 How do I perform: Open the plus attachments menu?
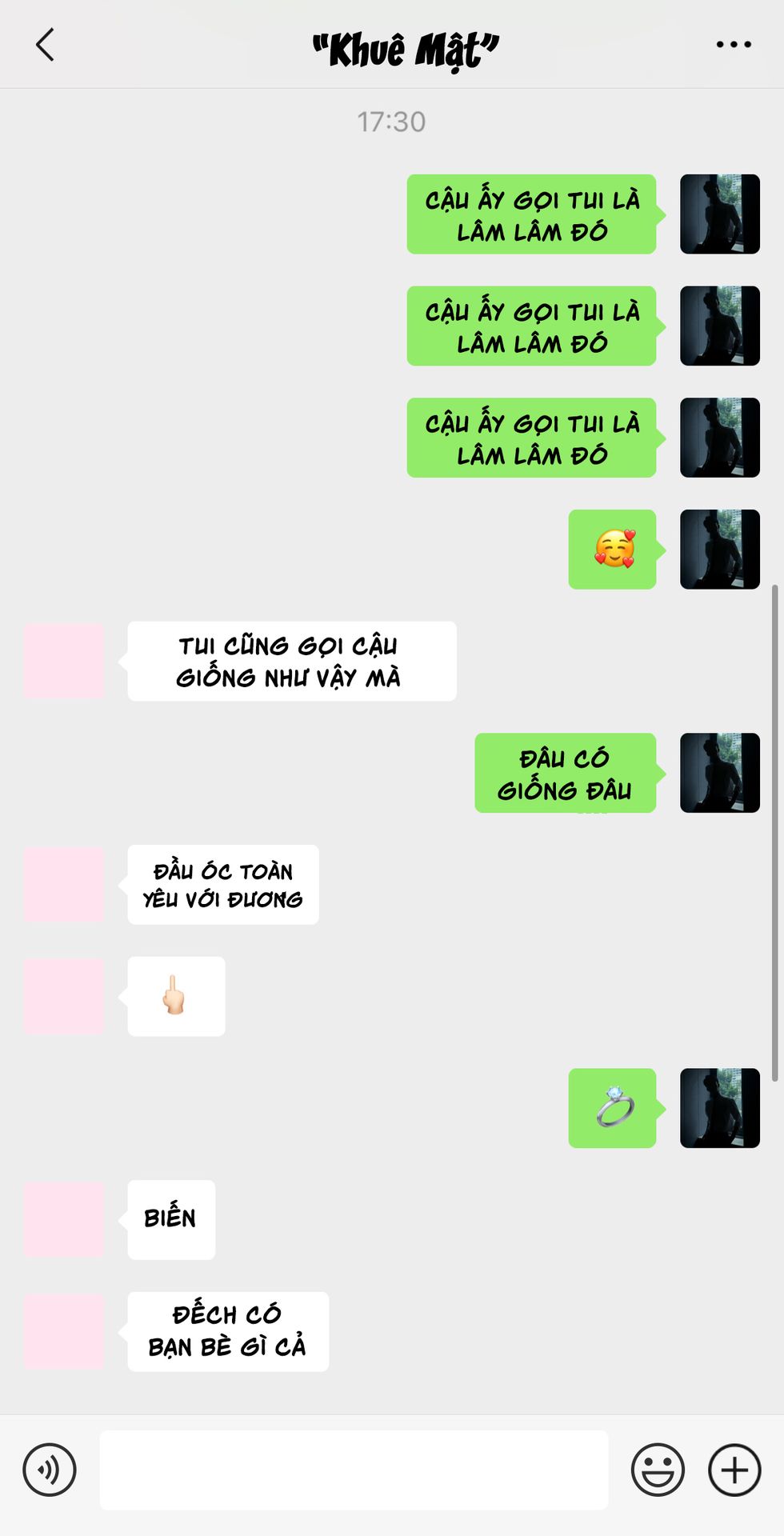click(734, 1470)
